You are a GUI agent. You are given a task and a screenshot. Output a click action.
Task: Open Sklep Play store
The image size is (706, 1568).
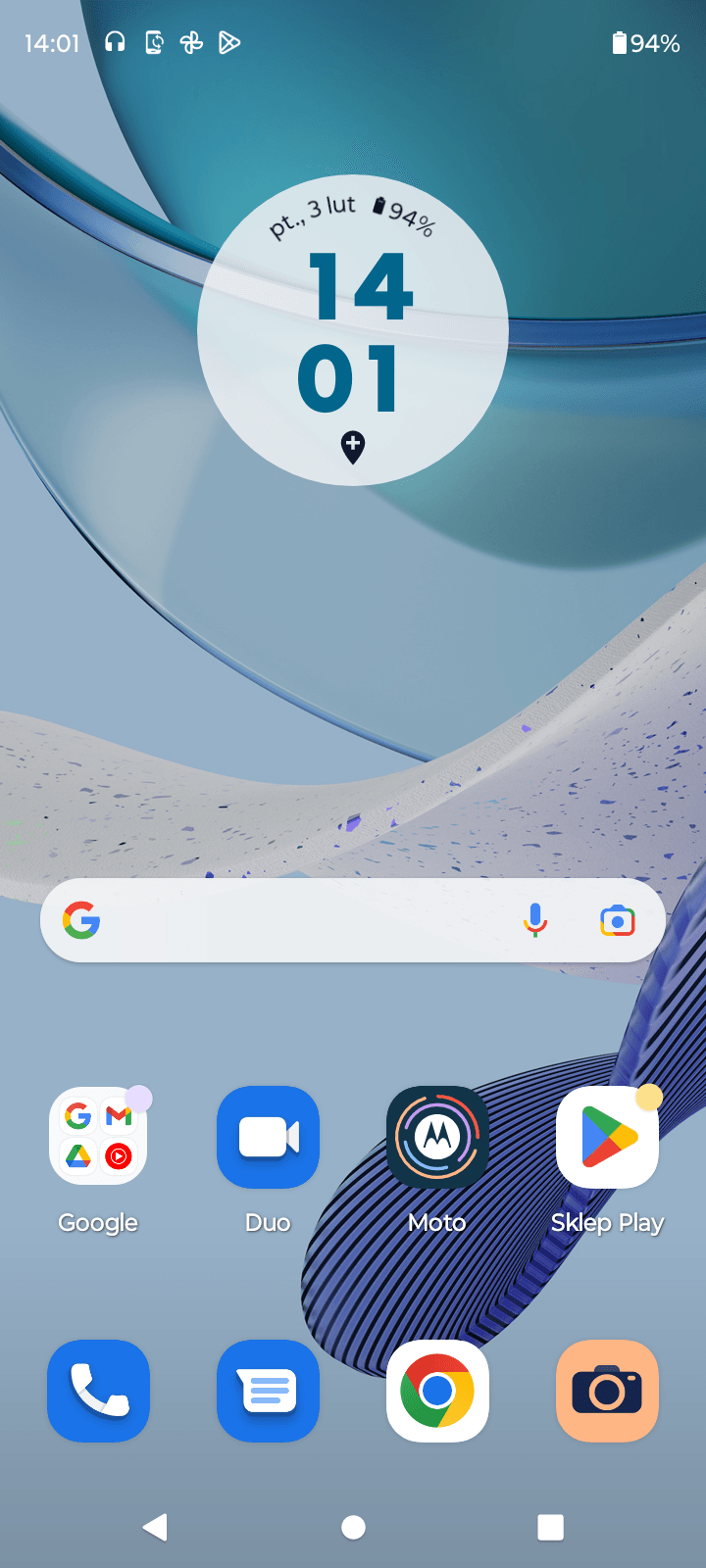click(607, 1137)
